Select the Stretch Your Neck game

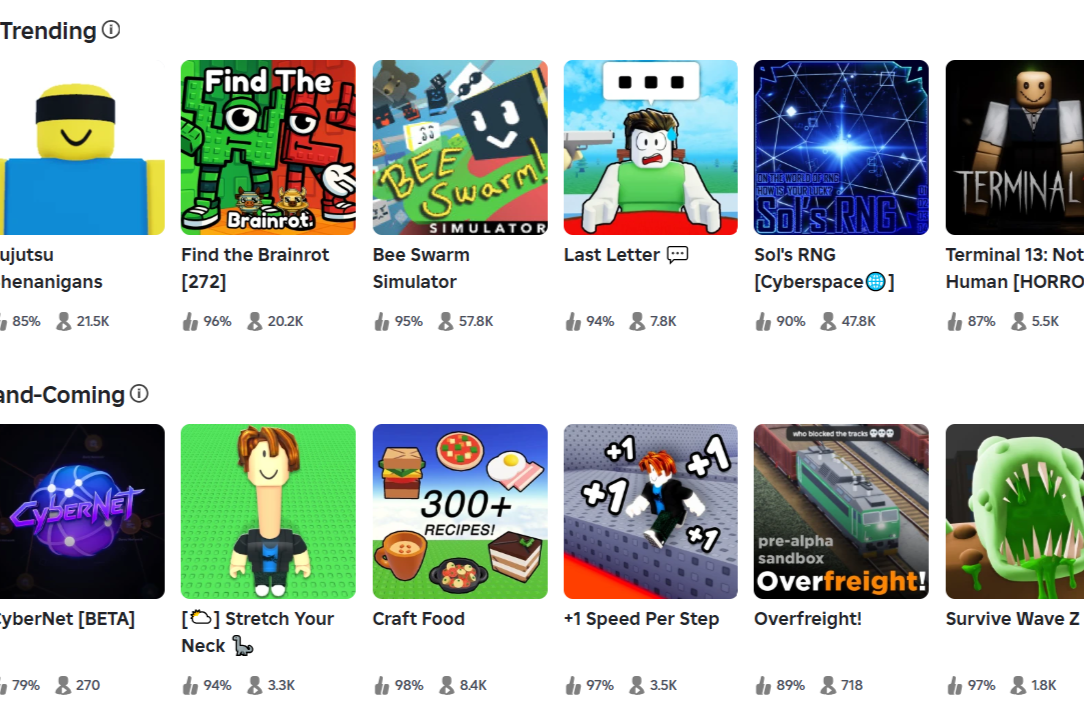(268, 512)
